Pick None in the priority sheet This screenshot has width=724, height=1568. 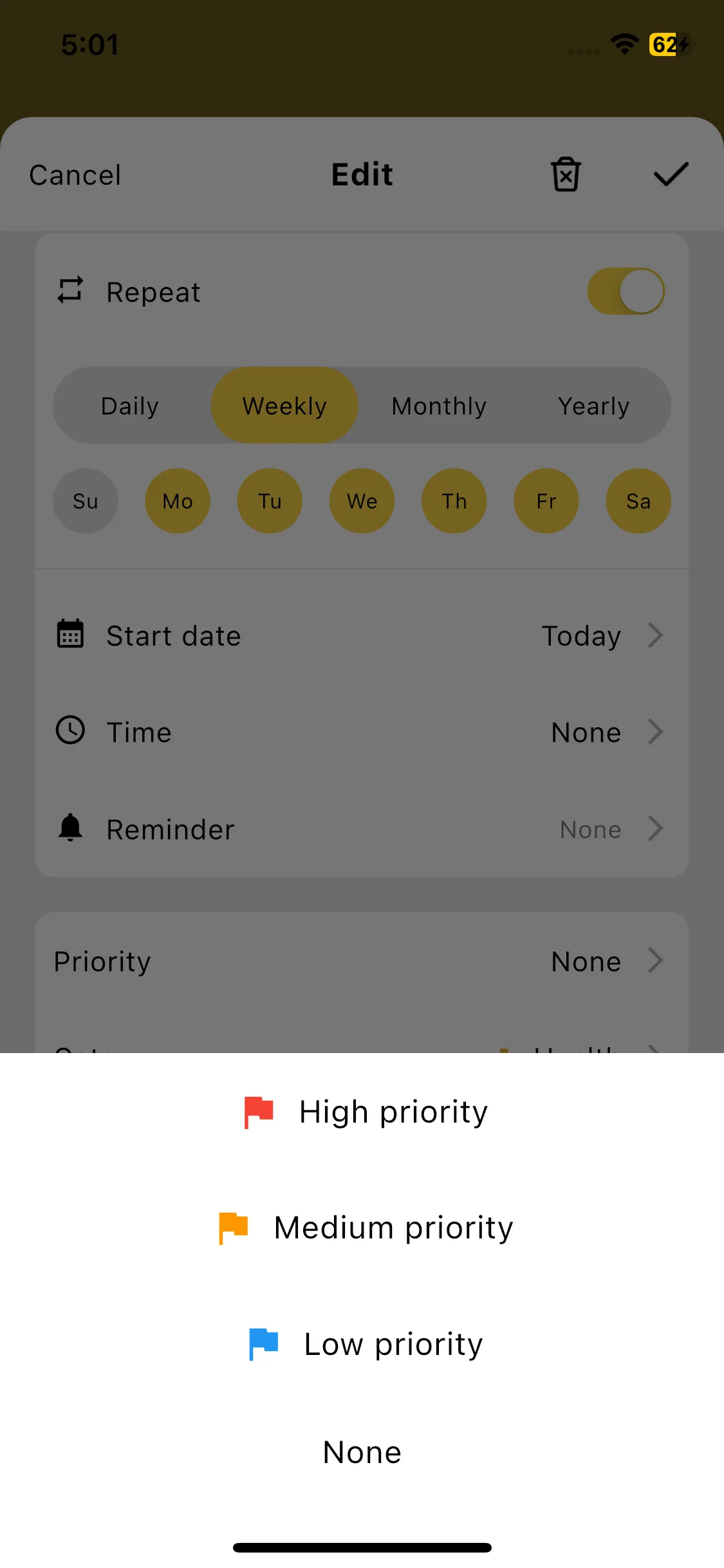pos(362,1452)
